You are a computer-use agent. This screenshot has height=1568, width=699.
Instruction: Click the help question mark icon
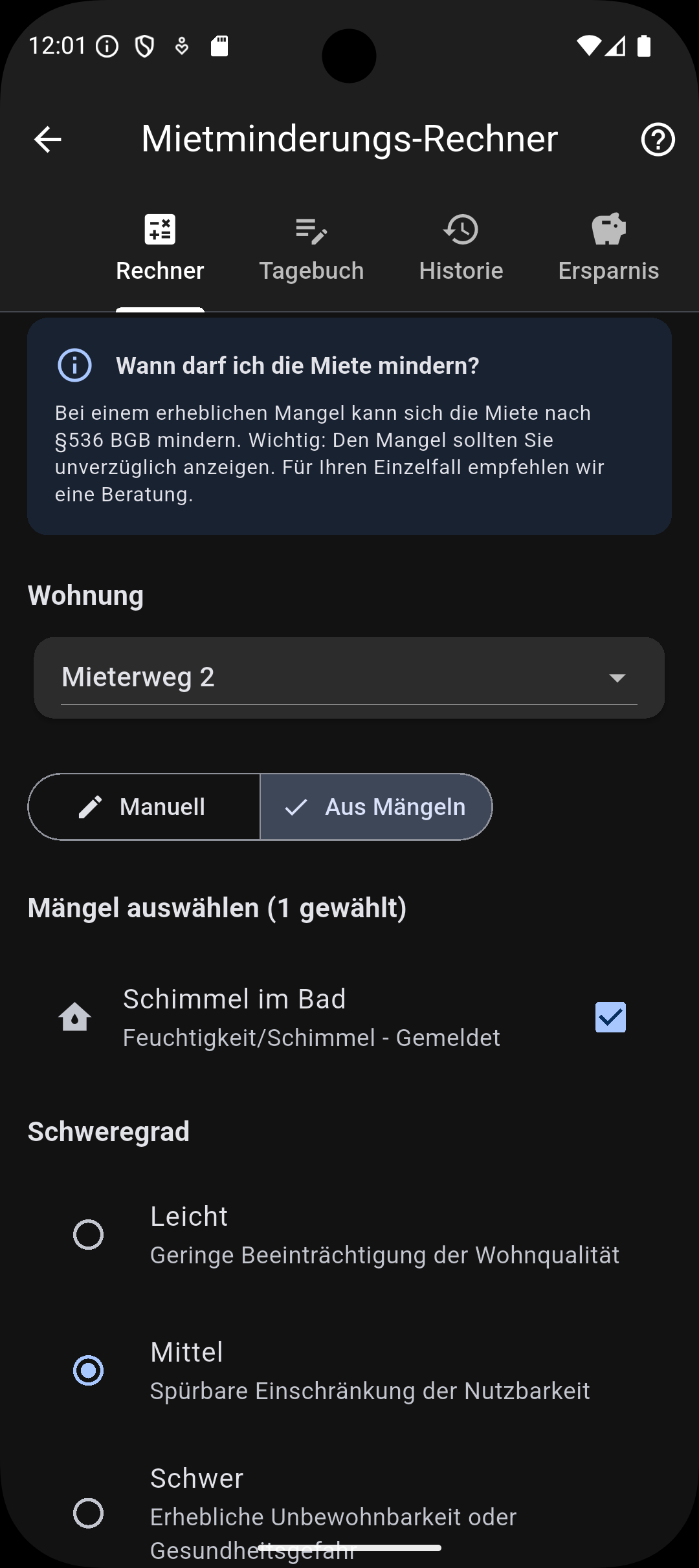(x=658, y=138)
